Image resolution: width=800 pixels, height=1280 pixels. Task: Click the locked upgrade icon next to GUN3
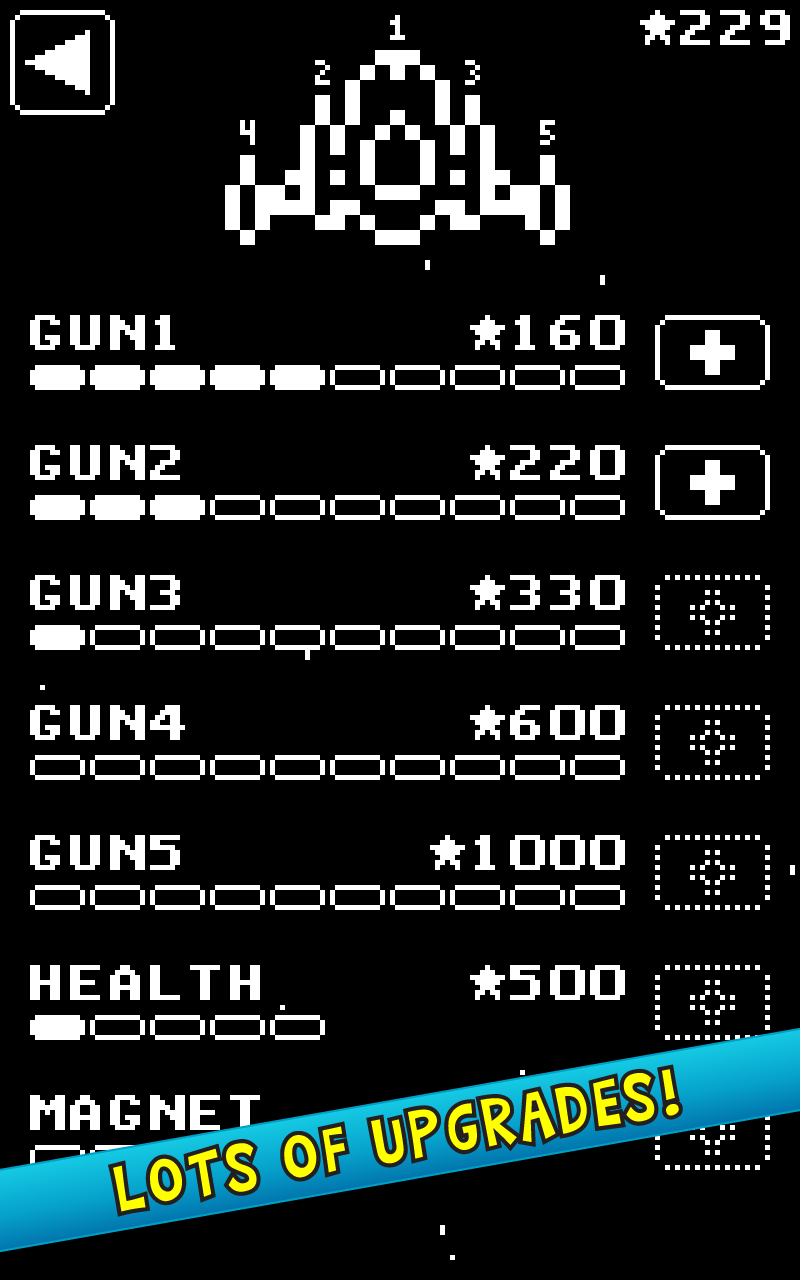point(713,613)
